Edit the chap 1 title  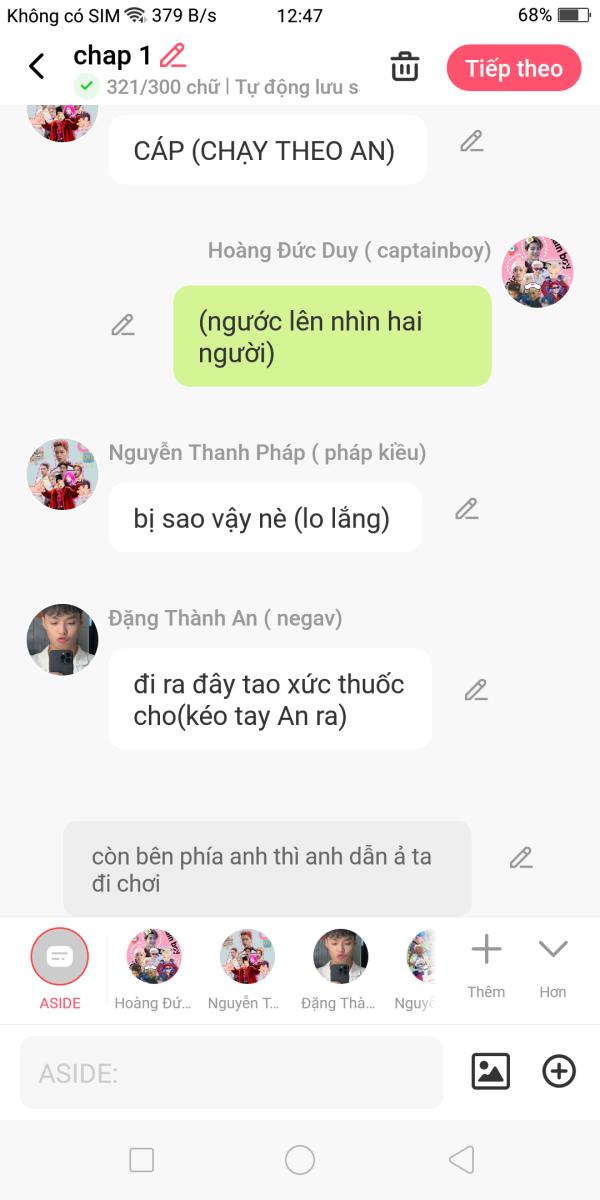pyautogui.click(x=173, y=55)
